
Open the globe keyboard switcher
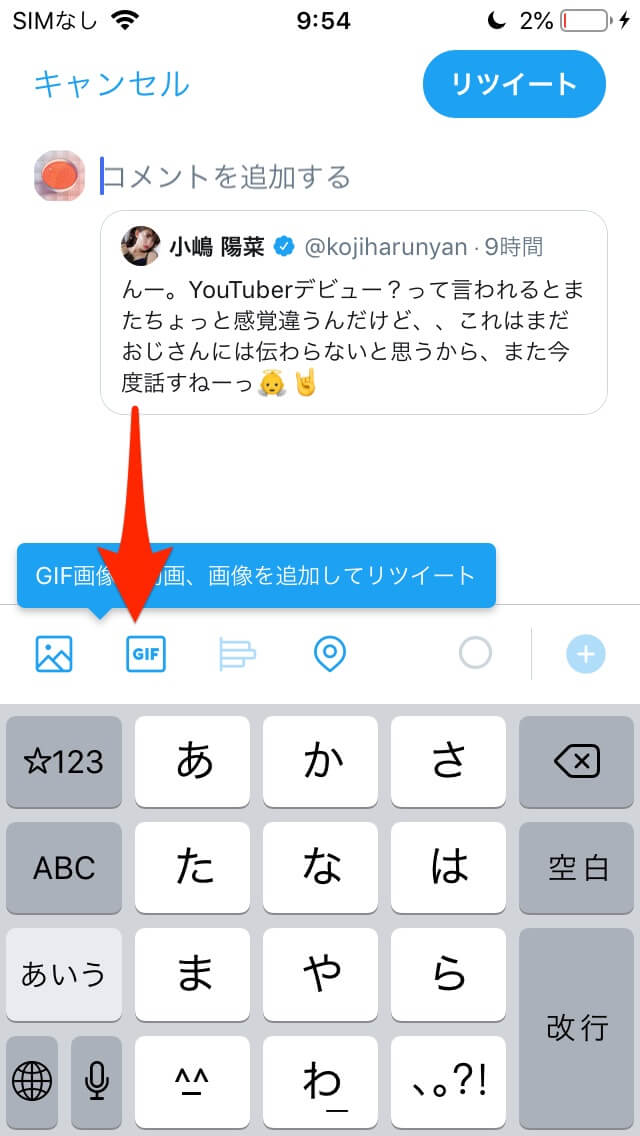click(32, 1081)
